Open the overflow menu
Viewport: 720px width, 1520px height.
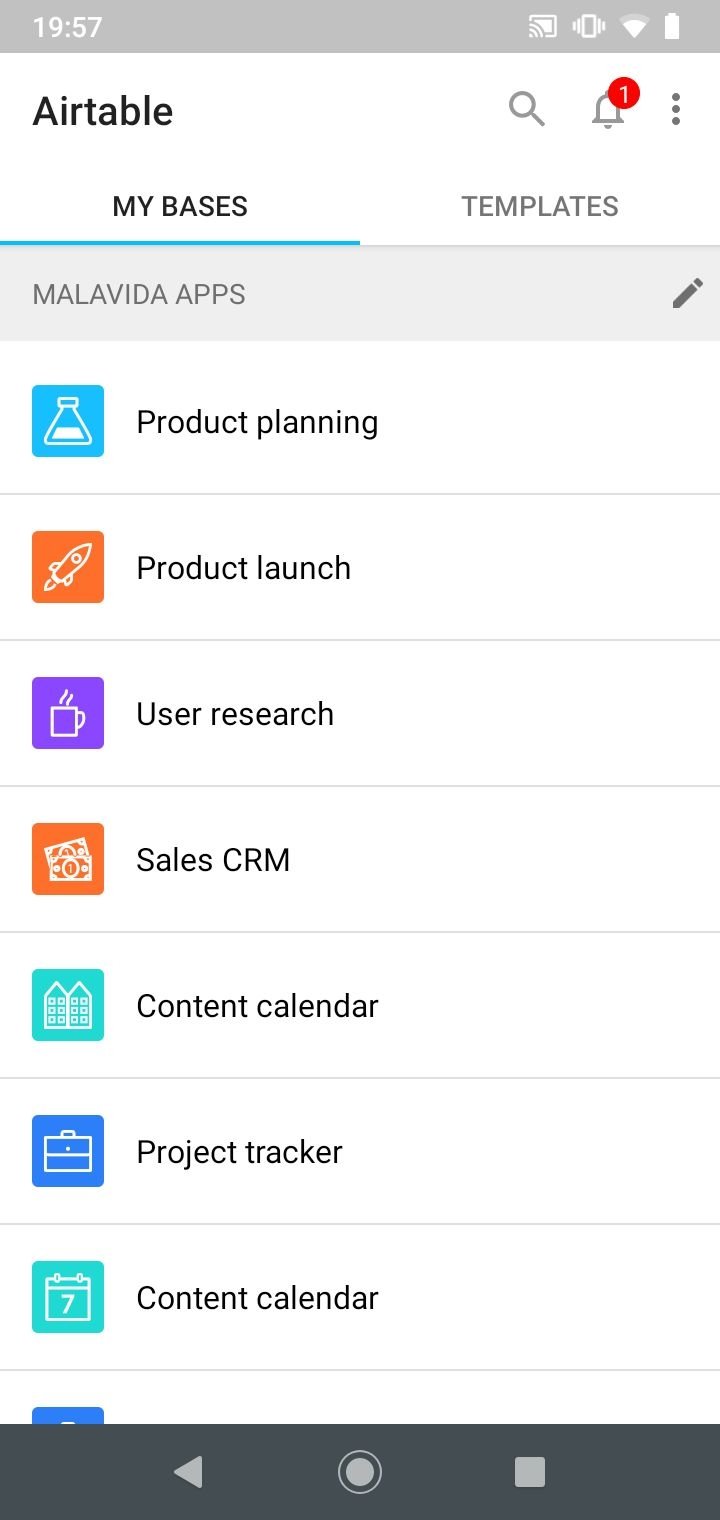click(676, 109)
